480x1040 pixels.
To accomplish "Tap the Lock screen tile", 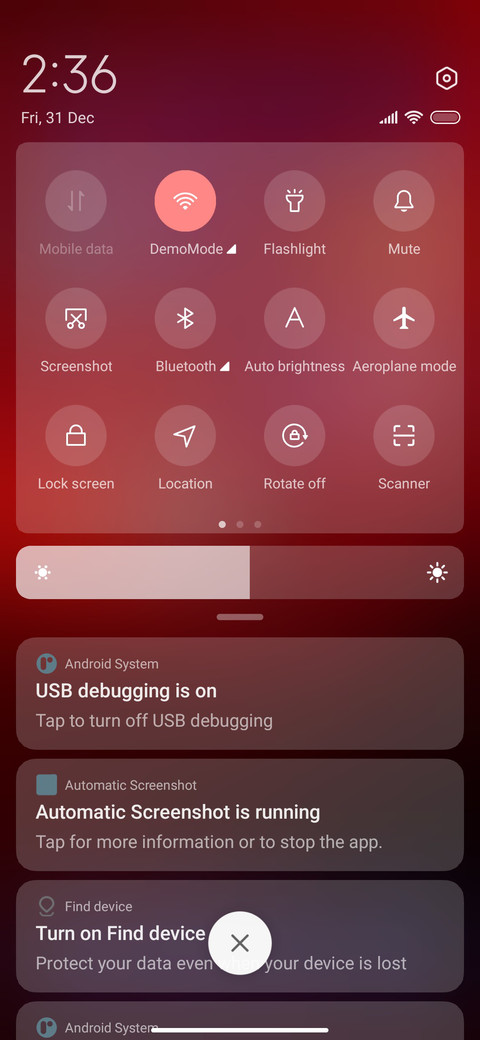I will coord(76,436).
